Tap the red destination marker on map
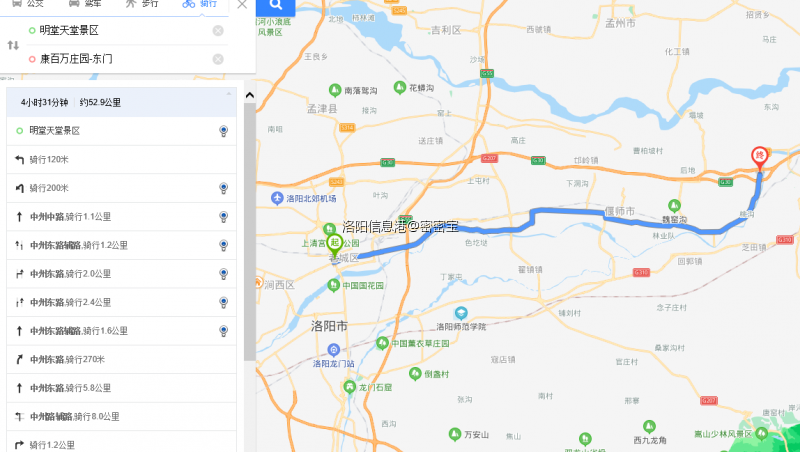 click(759, 156)
